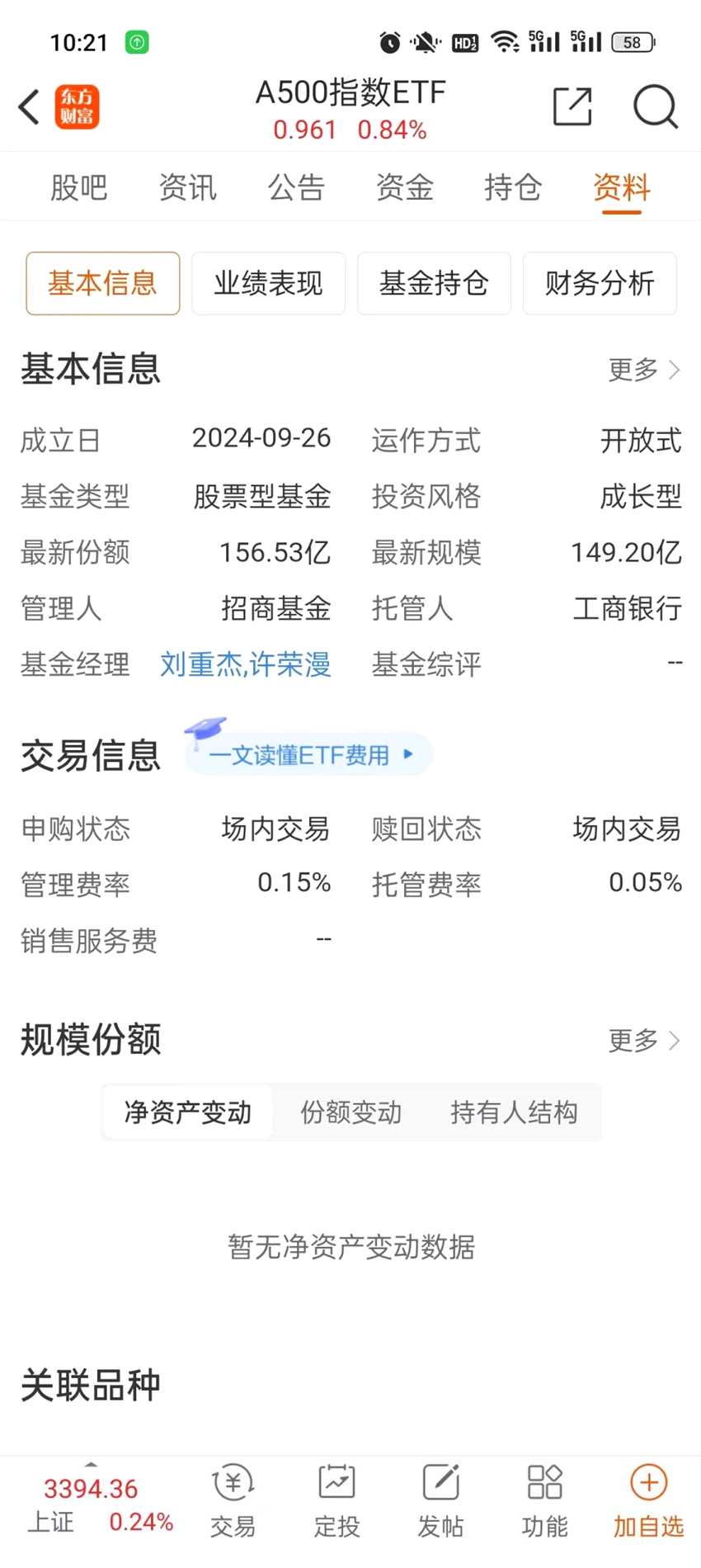View the 持仓 tab
The width and height of the screenshot is (701, 1568).
pos(513,187)
